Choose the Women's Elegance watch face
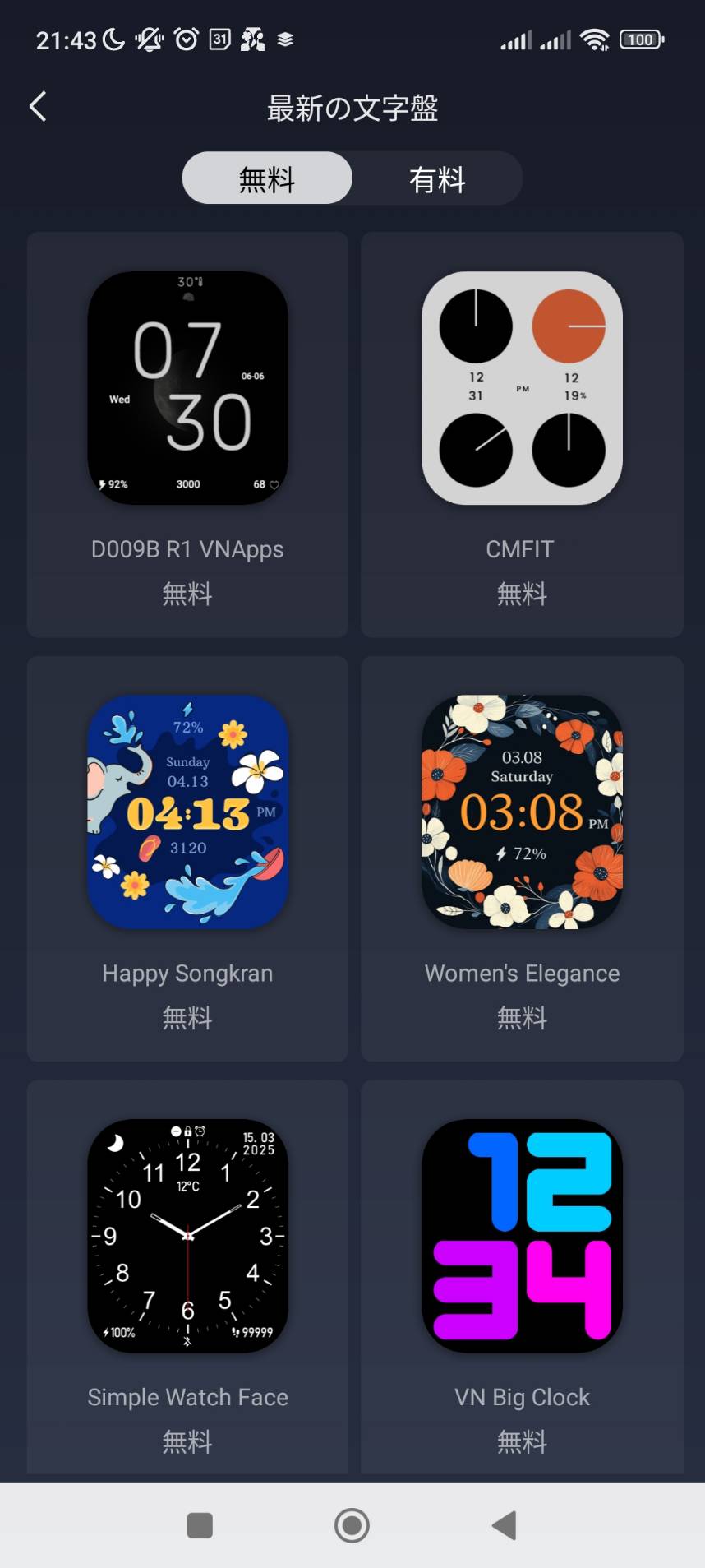 tap(522, 858)
